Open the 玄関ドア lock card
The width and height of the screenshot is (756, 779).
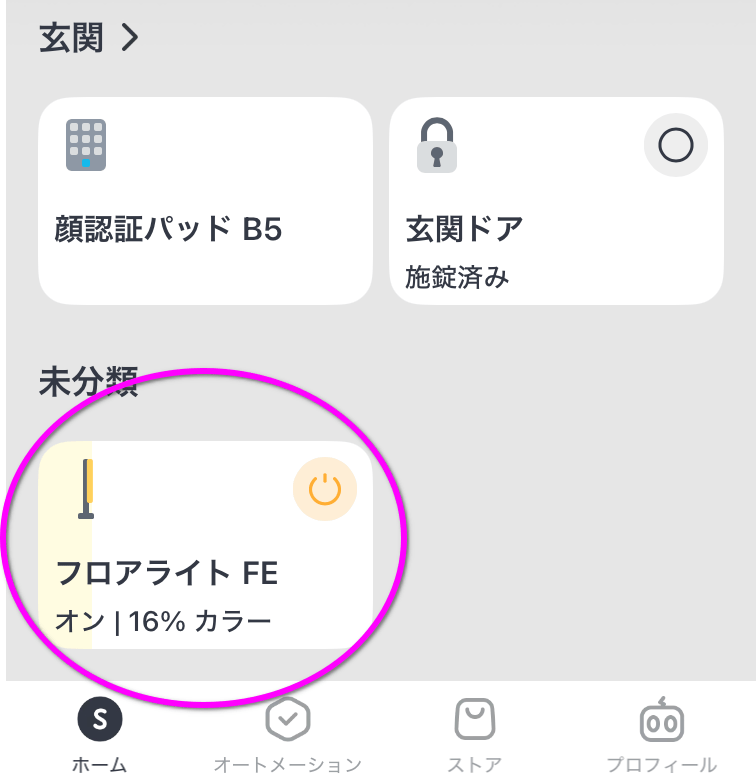tap(556, 201)
